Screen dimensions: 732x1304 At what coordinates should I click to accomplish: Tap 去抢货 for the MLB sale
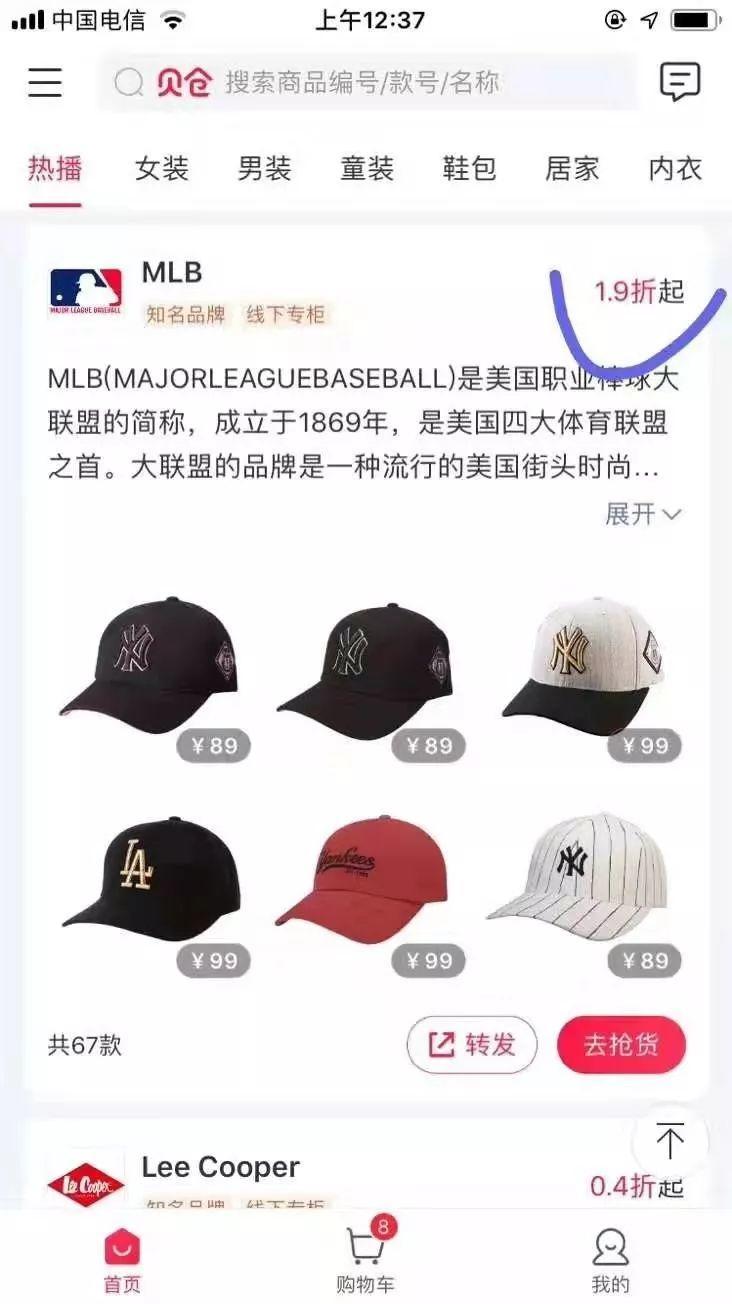(x=621, y=1045)
